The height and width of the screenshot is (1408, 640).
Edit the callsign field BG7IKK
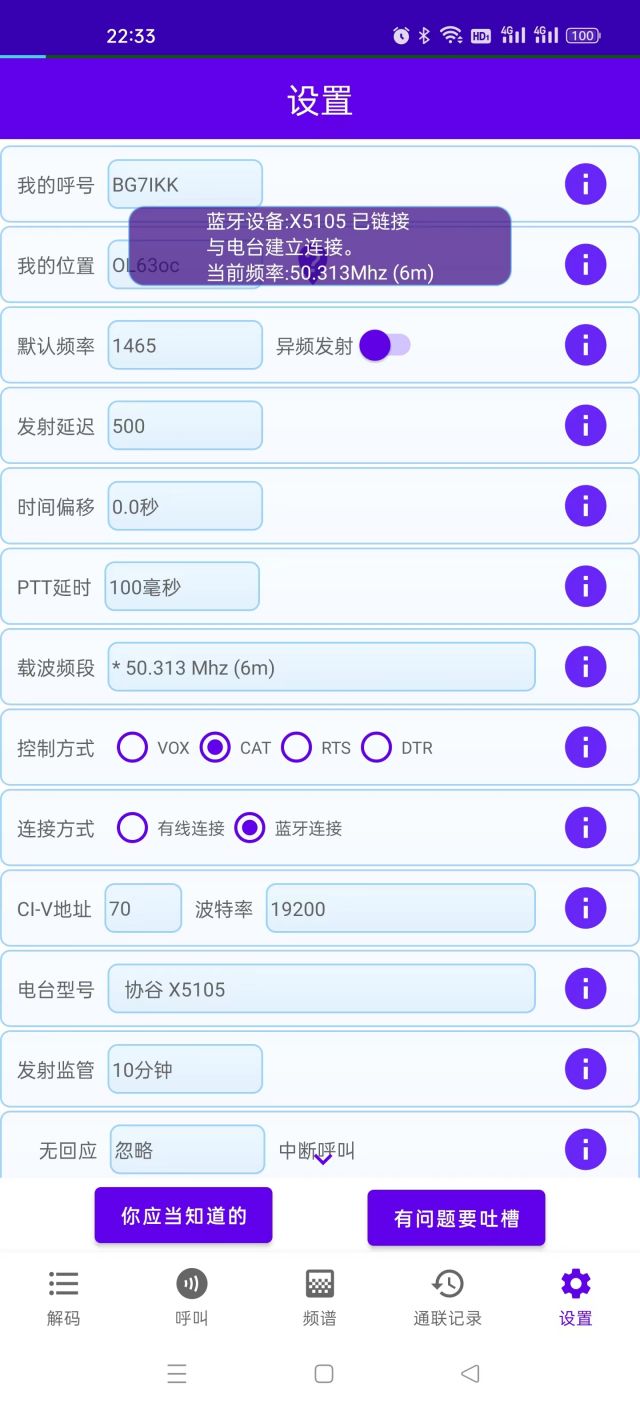click(185, 185)
